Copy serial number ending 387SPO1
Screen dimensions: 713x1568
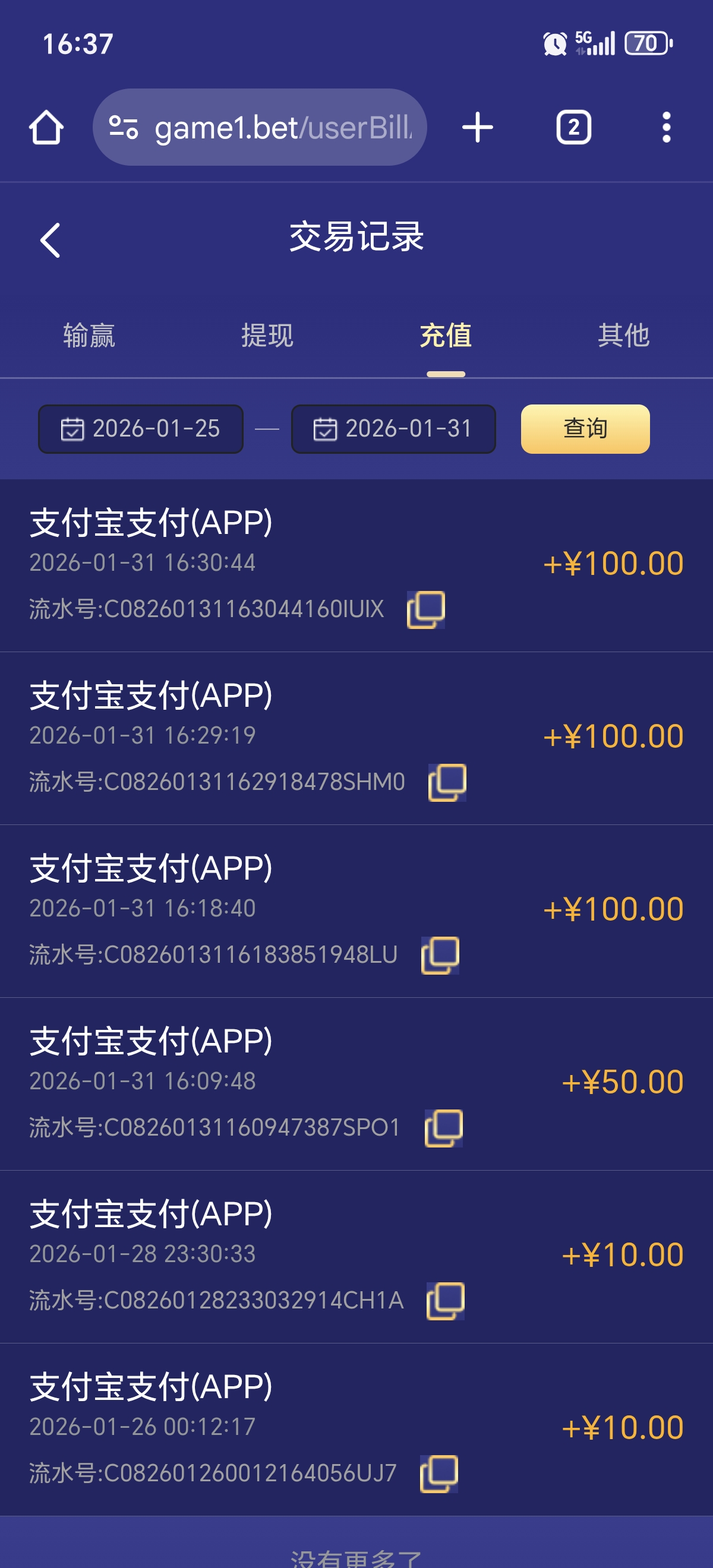[x=443, y=1128]
